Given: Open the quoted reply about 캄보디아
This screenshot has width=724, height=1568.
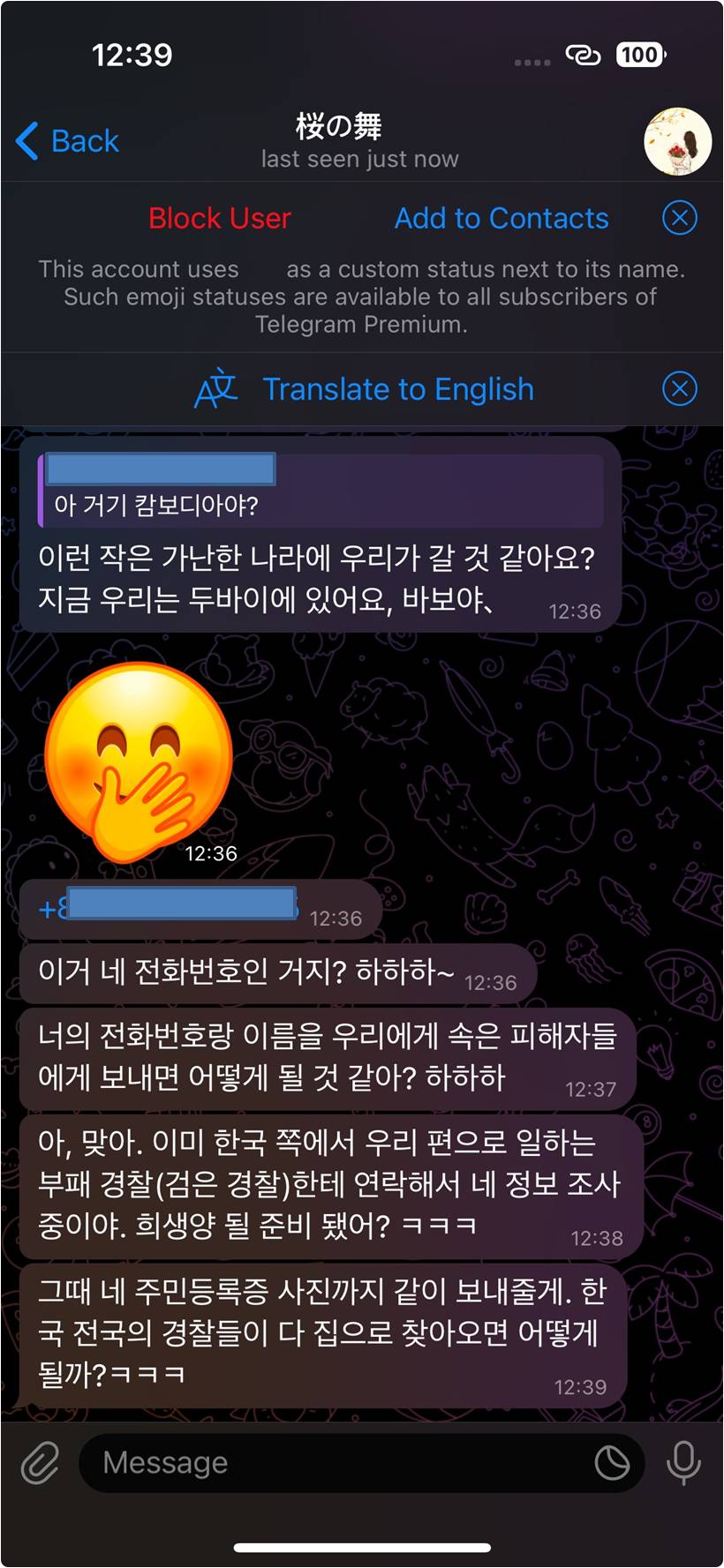Looking at the screenshot, I should (321, 491).
